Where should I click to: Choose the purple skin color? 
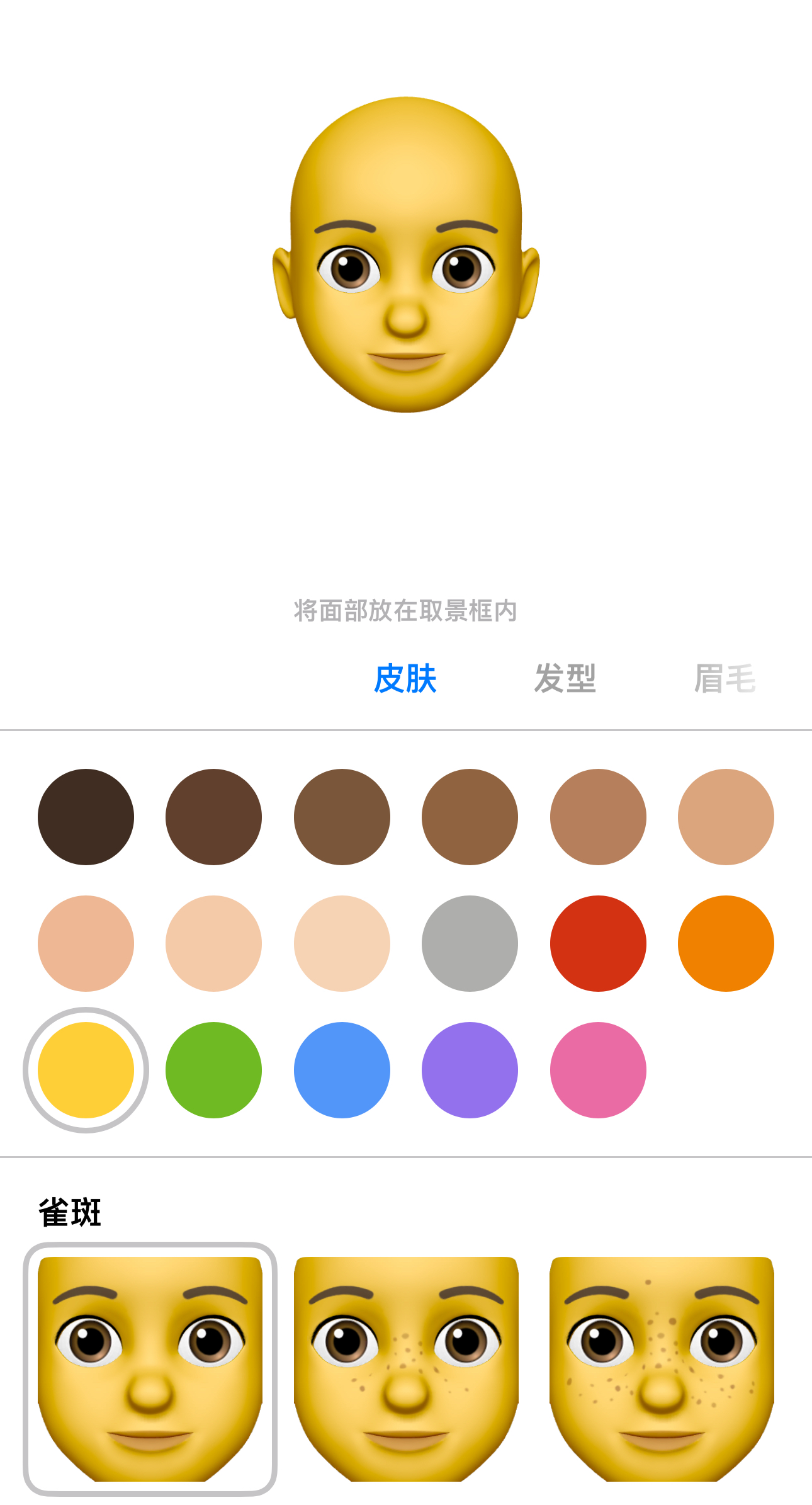[470, 1070]
